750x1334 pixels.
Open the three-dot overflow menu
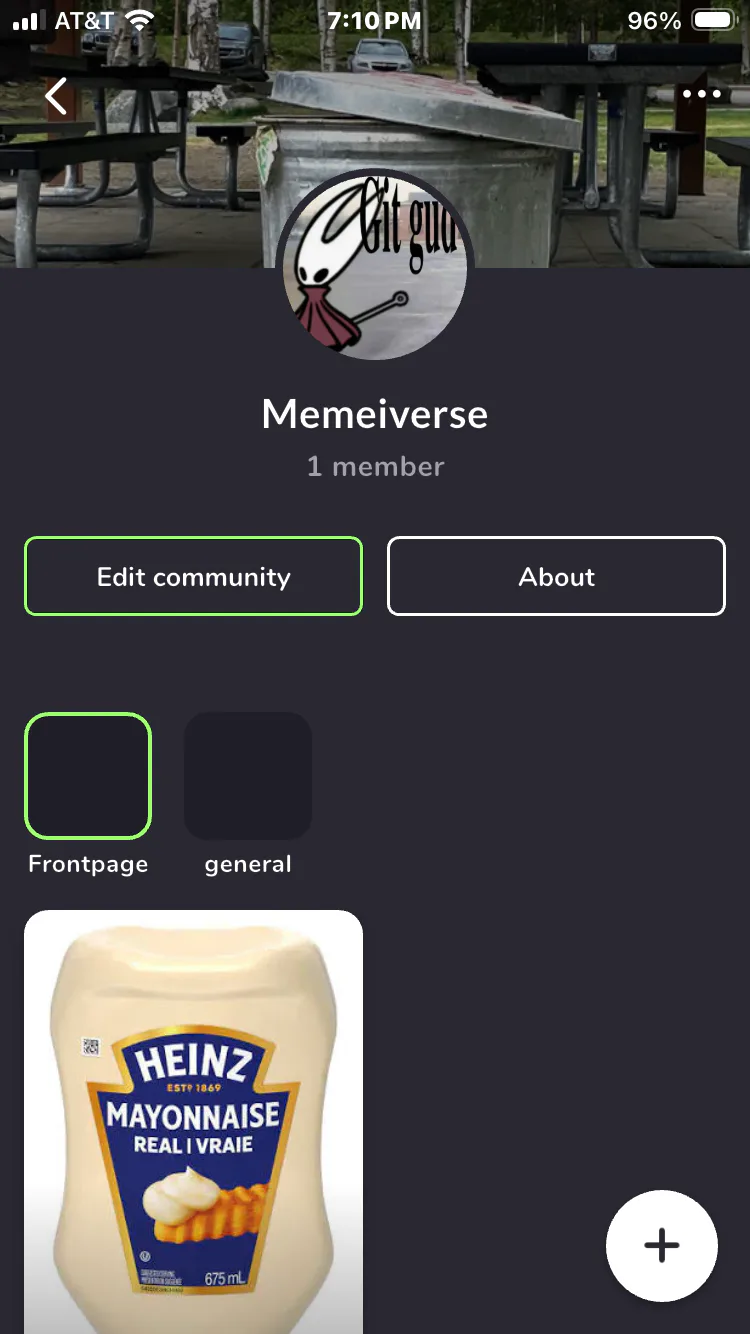[x=701, y=94]
